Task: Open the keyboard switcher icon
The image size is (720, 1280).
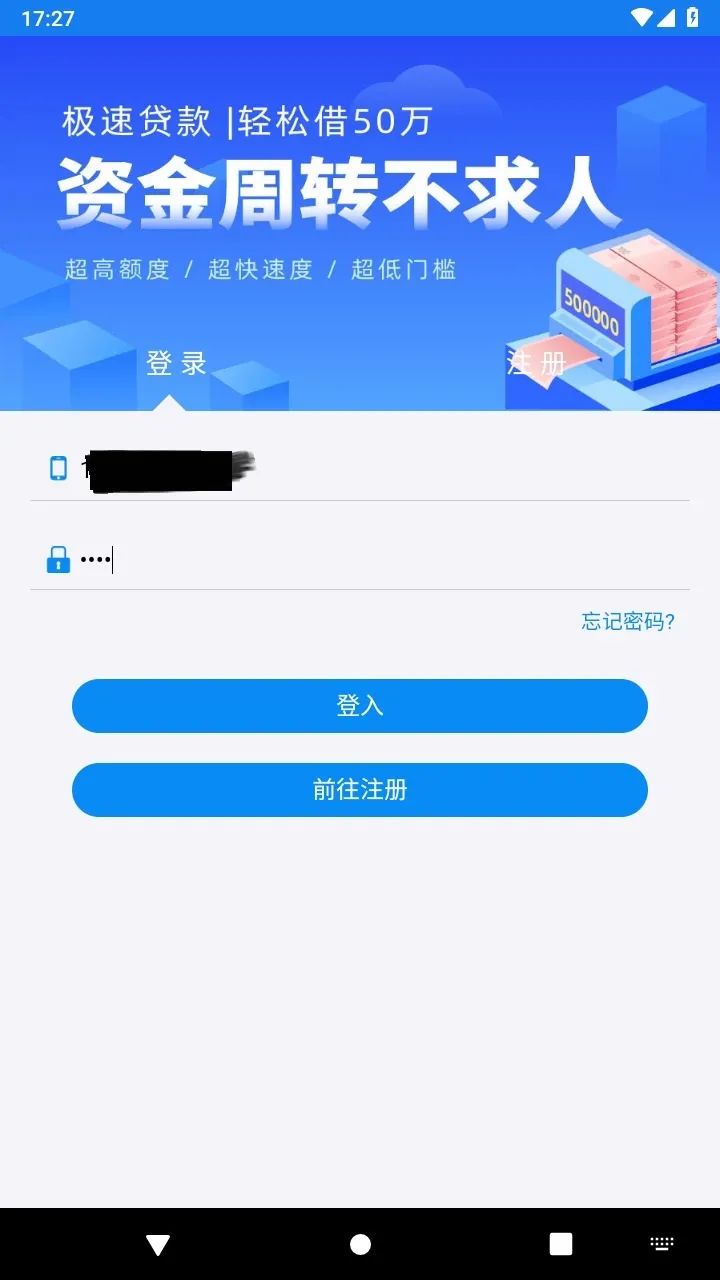Action: click(x=661, y=1244)
